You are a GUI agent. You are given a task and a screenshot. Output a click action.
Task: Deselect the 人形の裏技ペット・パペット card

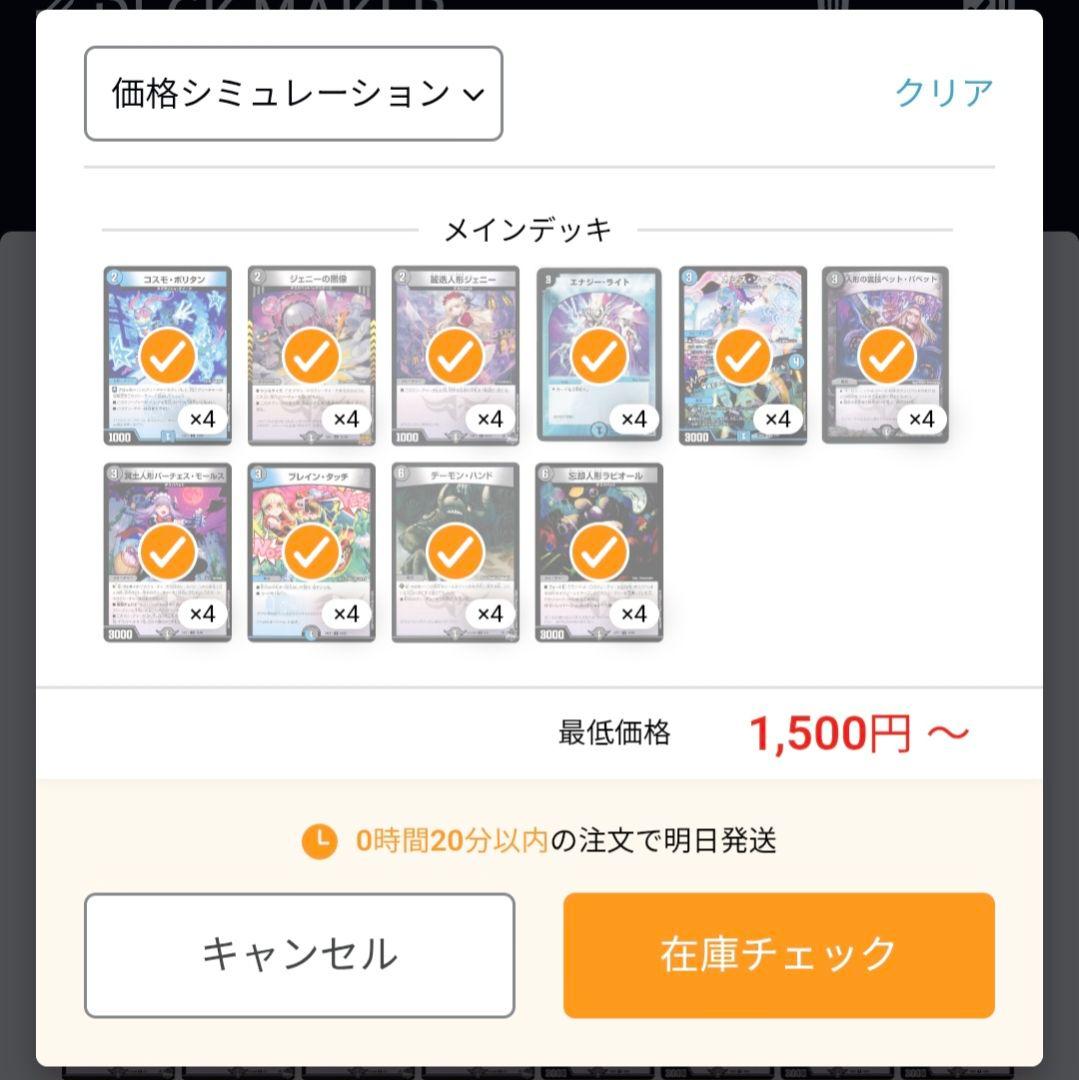886,355
